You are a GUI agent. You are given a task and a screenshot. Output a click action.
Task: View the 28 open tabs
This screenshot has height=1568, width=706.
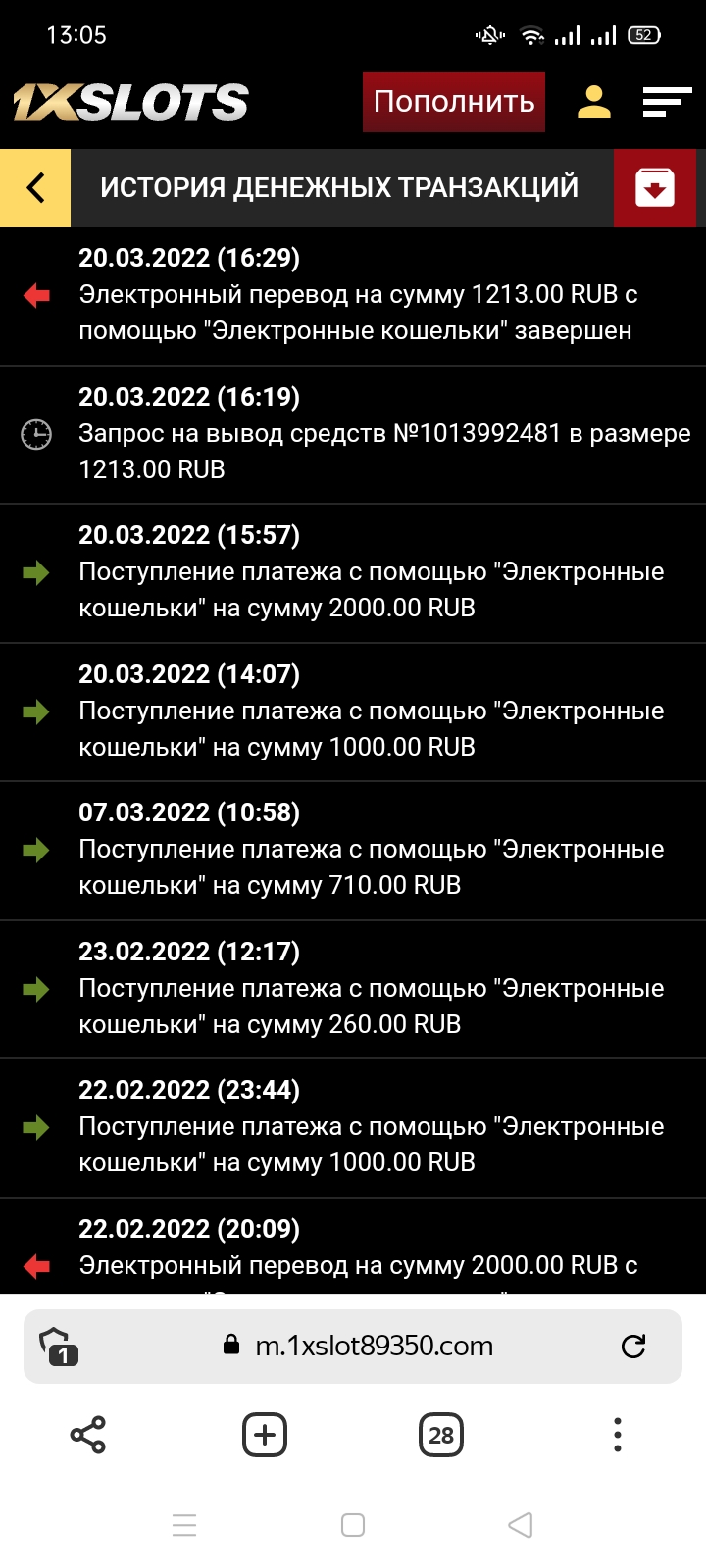(x=441, y=1435)
